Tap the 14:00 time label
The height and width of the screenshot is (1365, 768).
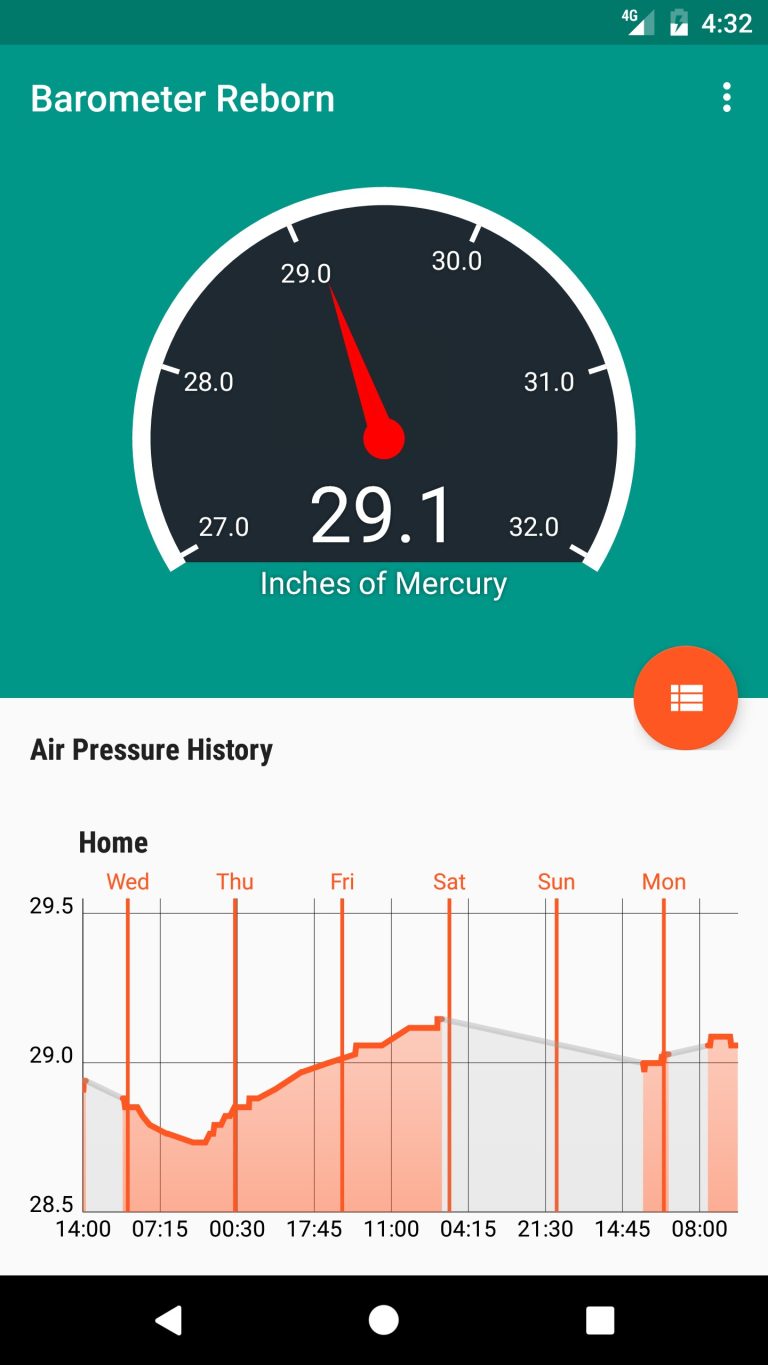pos(85,1228)
